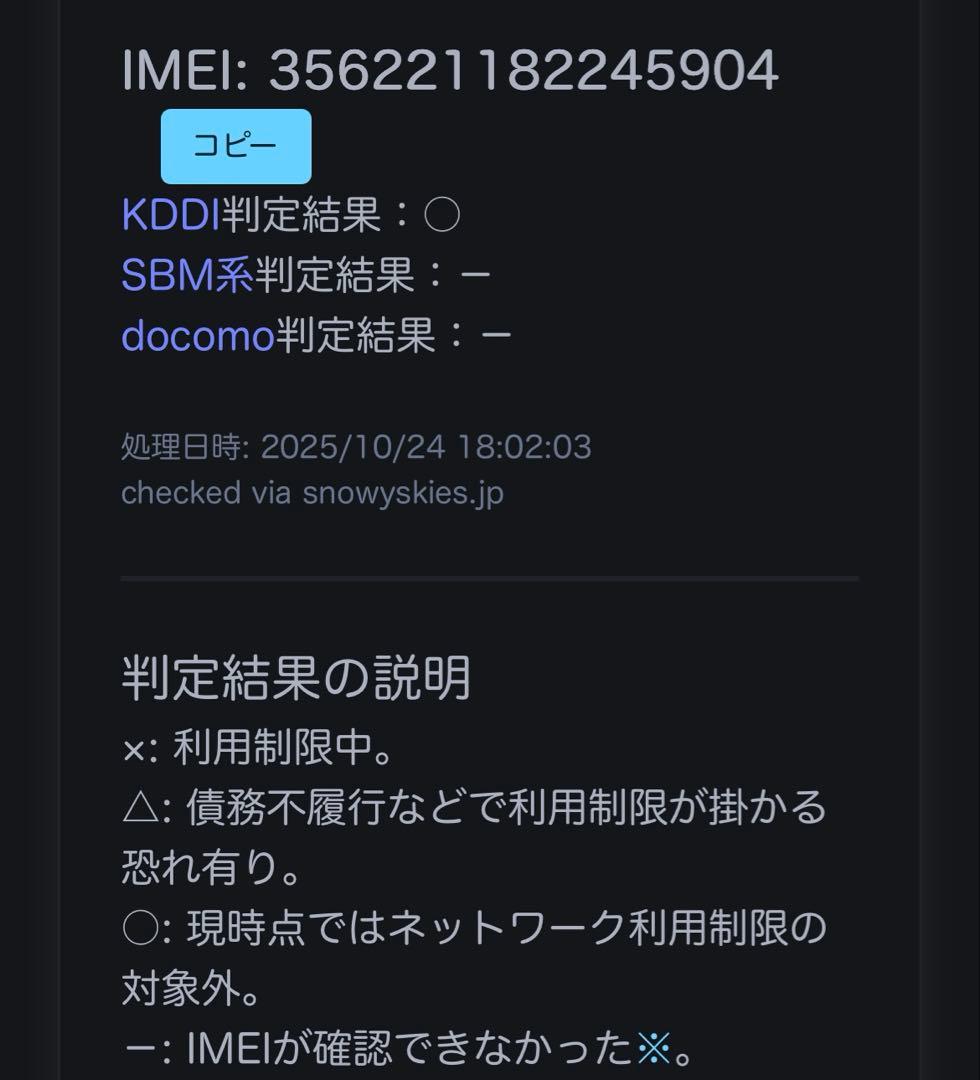Open the docomo link
The height and width of the screenshot is (1080, 980).
pyautogui.click(x=197, y=337)
